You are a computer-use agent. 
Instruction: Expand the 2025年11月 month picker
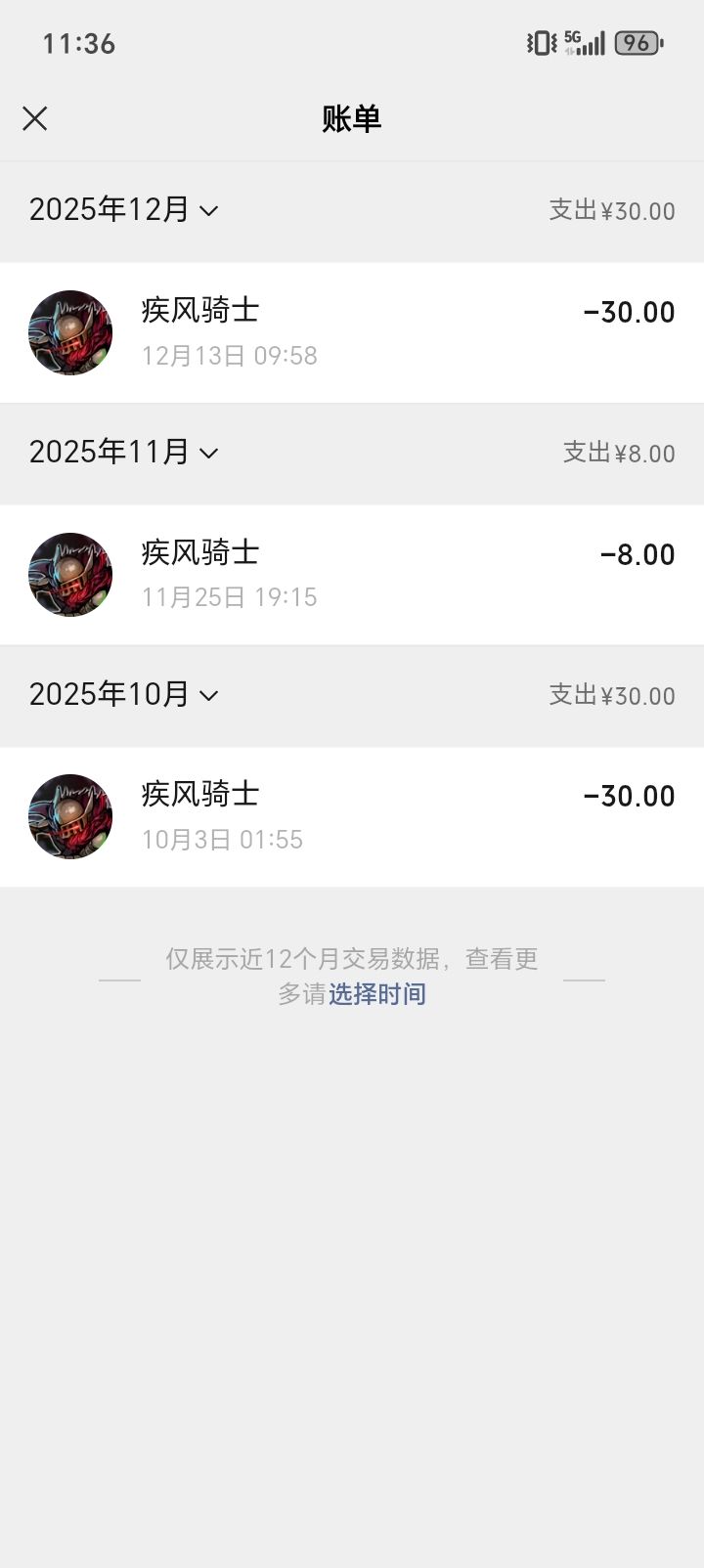[x=123, y=452]
